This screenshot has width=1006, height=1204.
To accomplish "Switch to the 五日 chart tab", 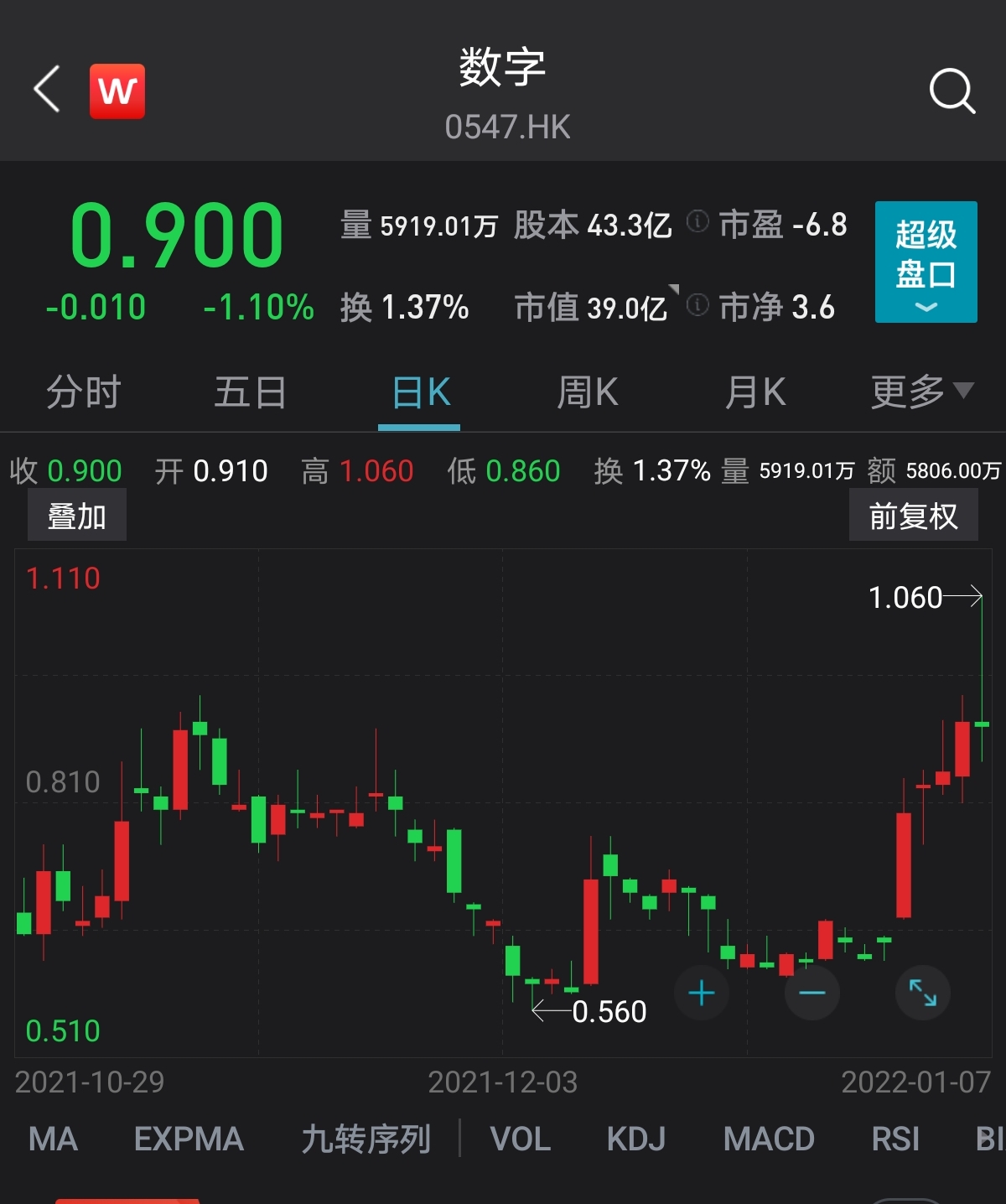I will [250, 392].
